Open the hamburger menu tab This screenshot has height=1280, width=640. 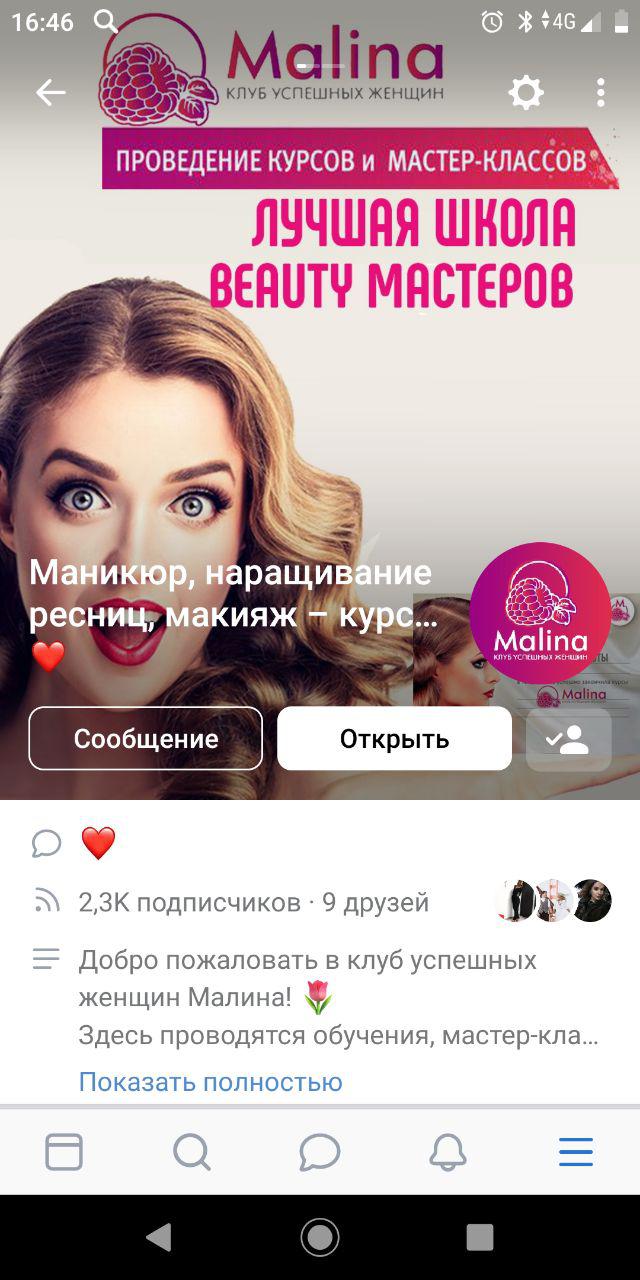tap(576, 1152)
